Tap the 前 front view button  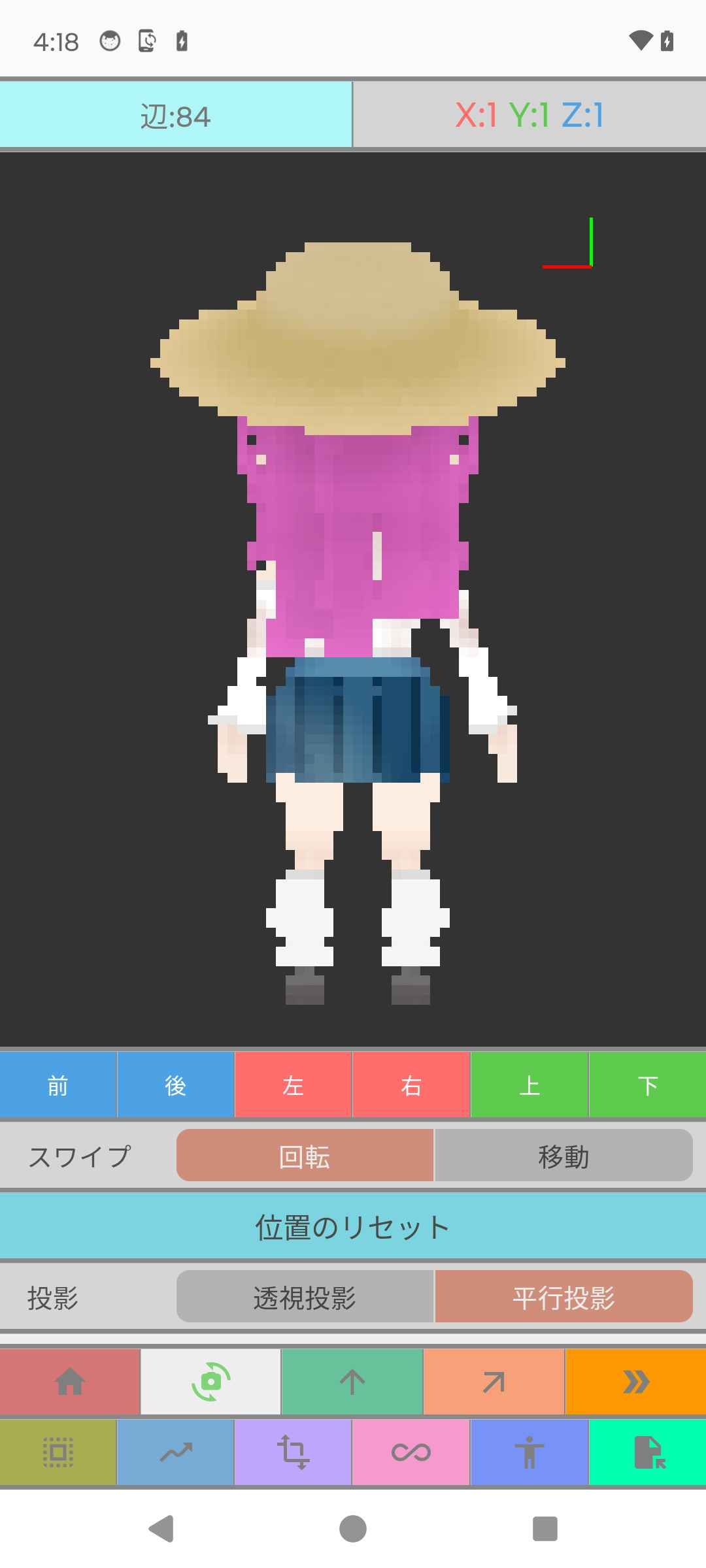[58, 1085]
